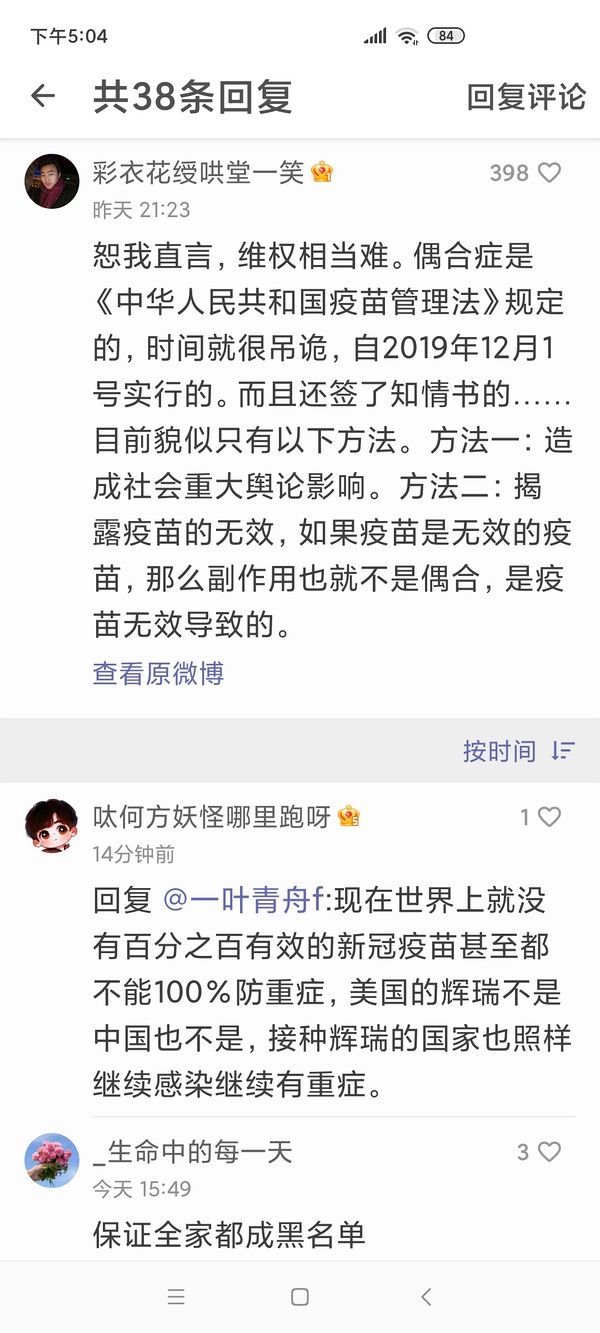The height and width of the screenshot is (1333, 600).
Task: Change sort order via 按时间
Action: [x=518, y=751]
